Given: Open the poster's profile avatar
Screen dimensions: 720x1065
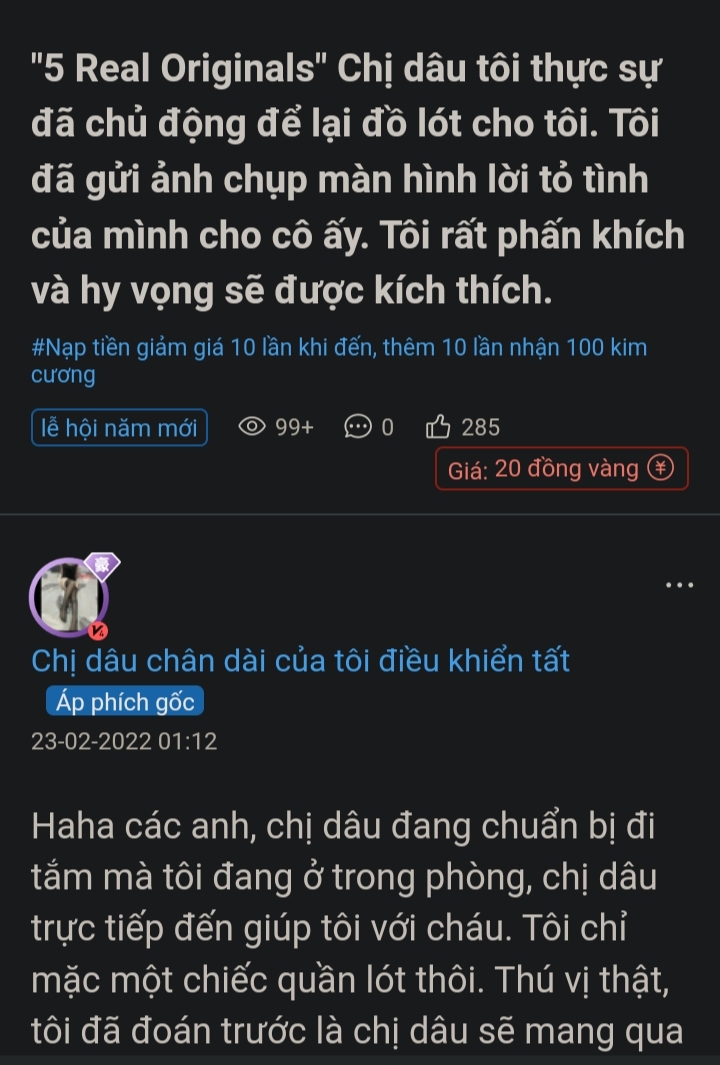Looking at the screenshot, I should 69,597.
